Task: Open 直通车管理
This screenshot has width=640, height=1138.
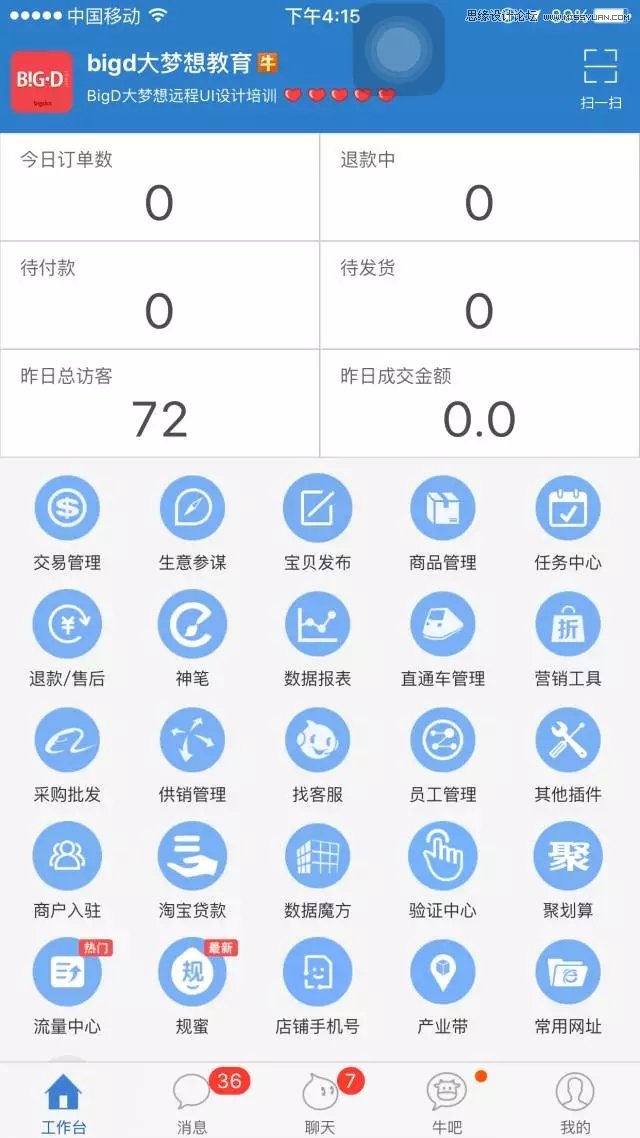Action: pos(443,637)
